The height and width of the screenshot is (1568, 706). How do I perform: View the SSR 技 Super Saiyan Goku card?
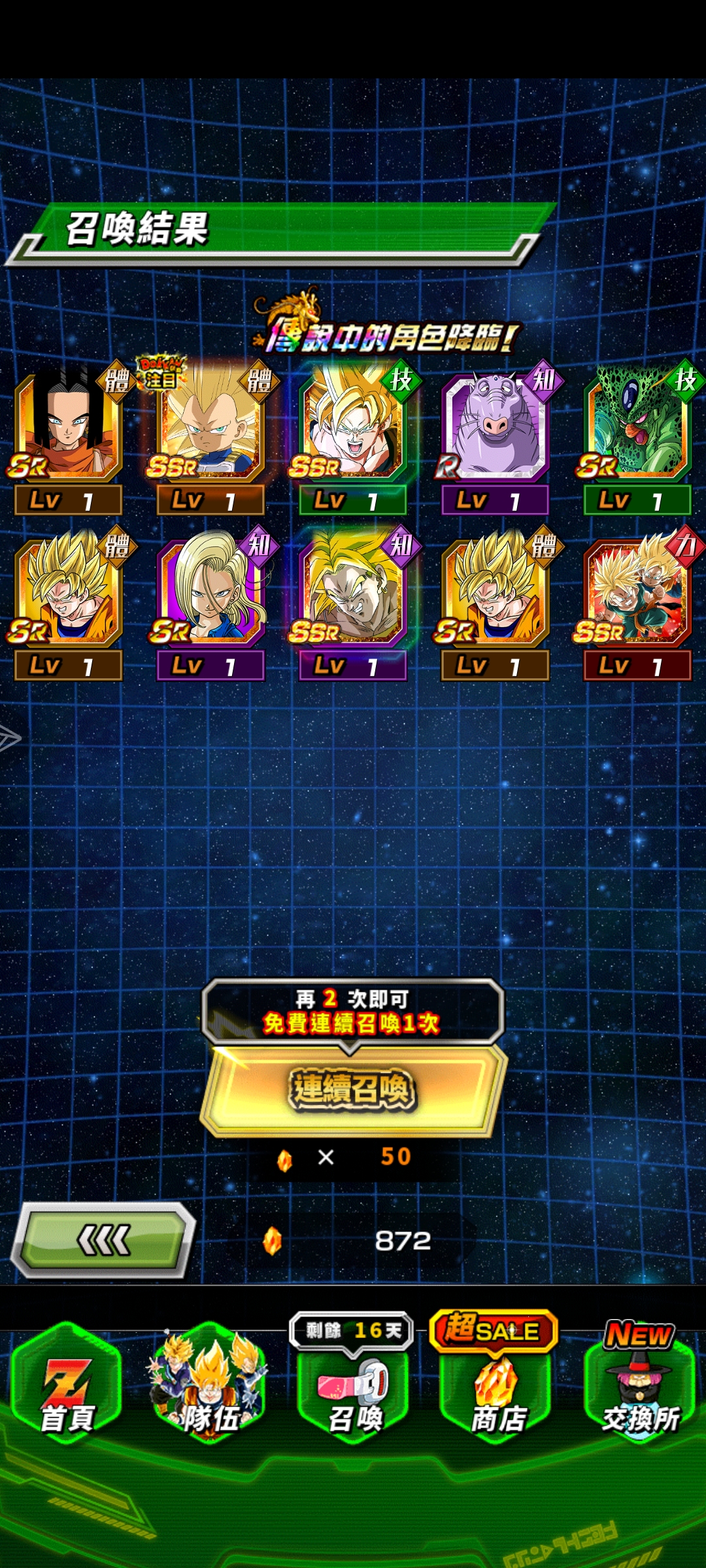point(353,431)
